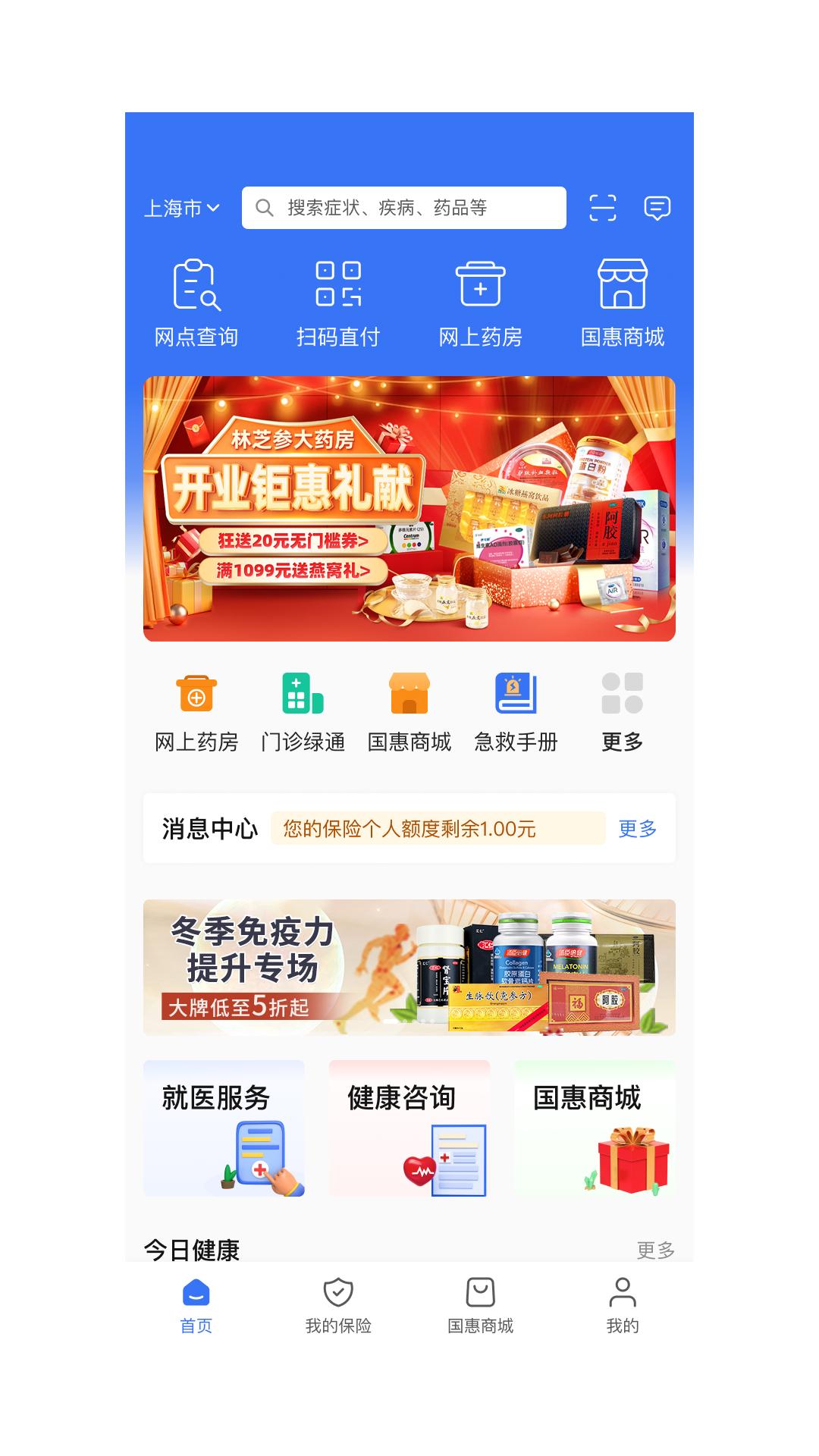
Task: Open the message bubble icon at top right
Action: [x=658, y=206]
